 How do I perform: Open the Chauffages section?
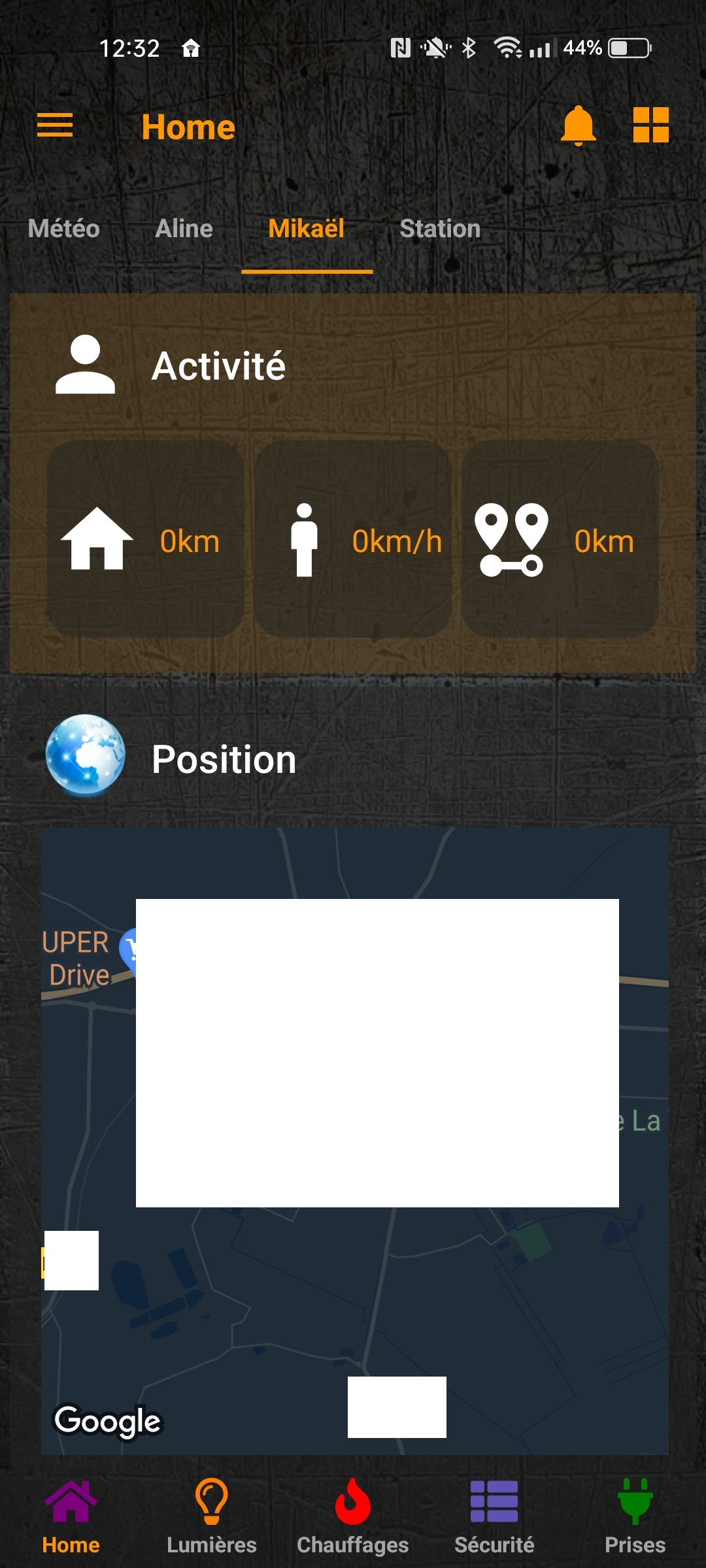pyautogui.click(x=353, y=1517)
